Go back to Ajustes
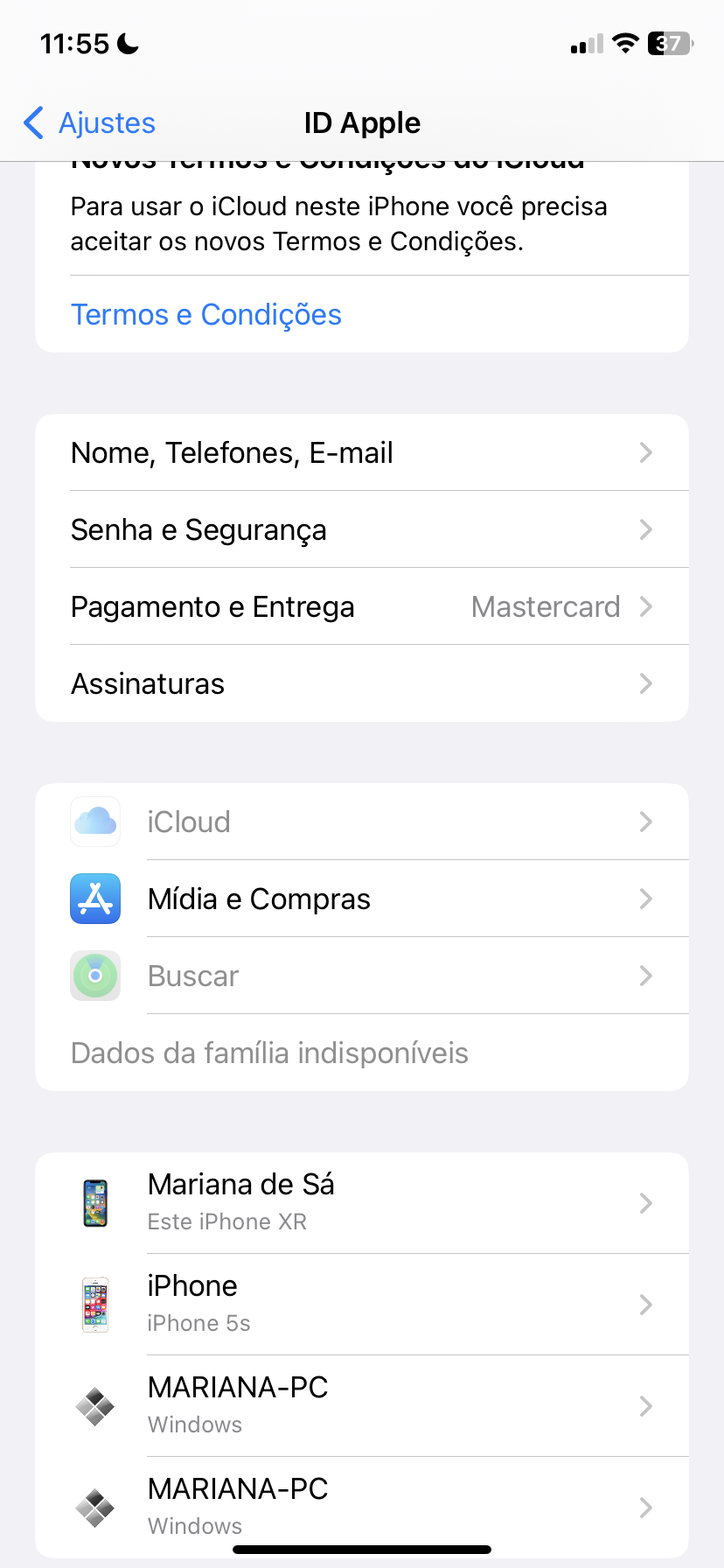The height and width of the screenshot is (1568, 724). 89,123
